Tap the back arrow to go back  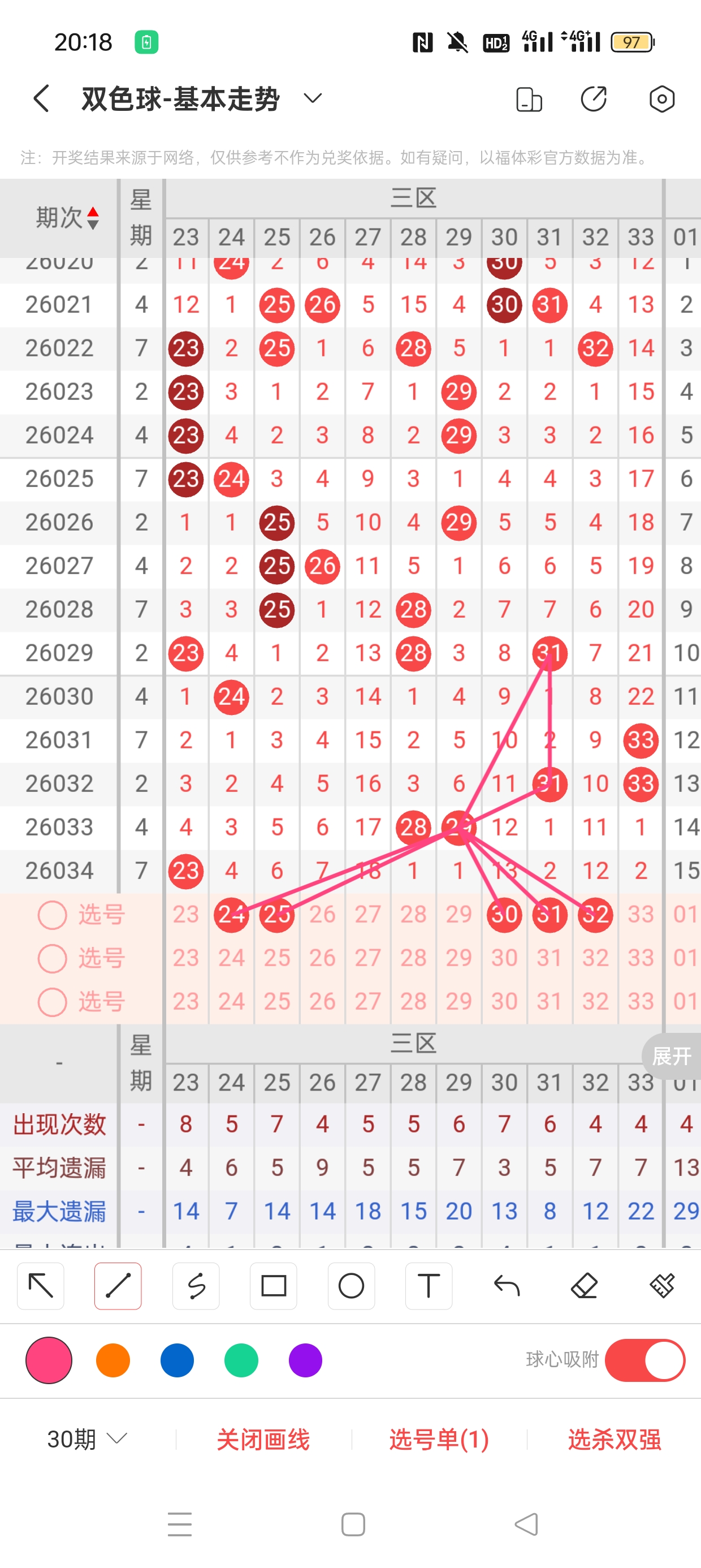pos(40,98)
